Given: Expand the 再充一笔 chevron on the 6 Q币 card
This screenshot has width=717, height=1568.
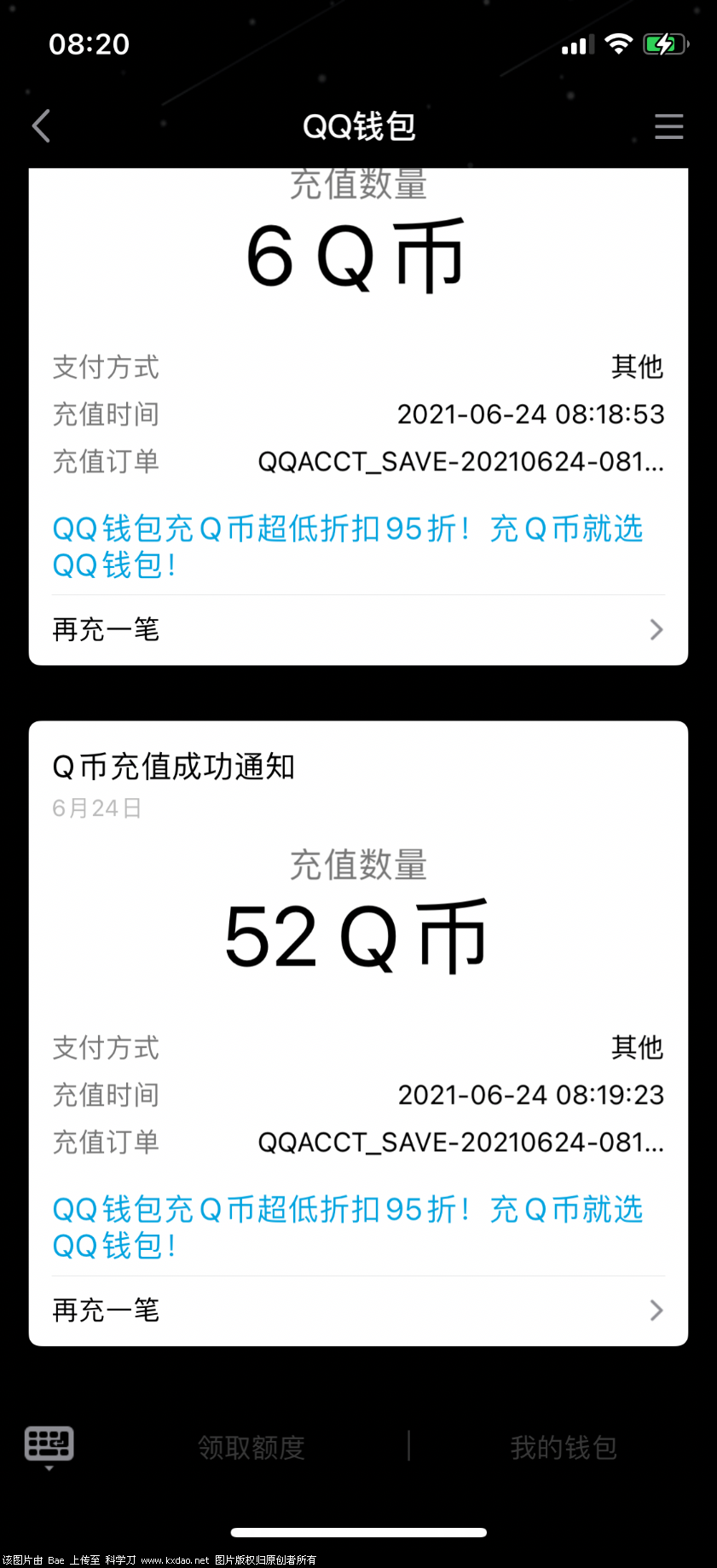Looking at the screenshot, I should [656, 629].
